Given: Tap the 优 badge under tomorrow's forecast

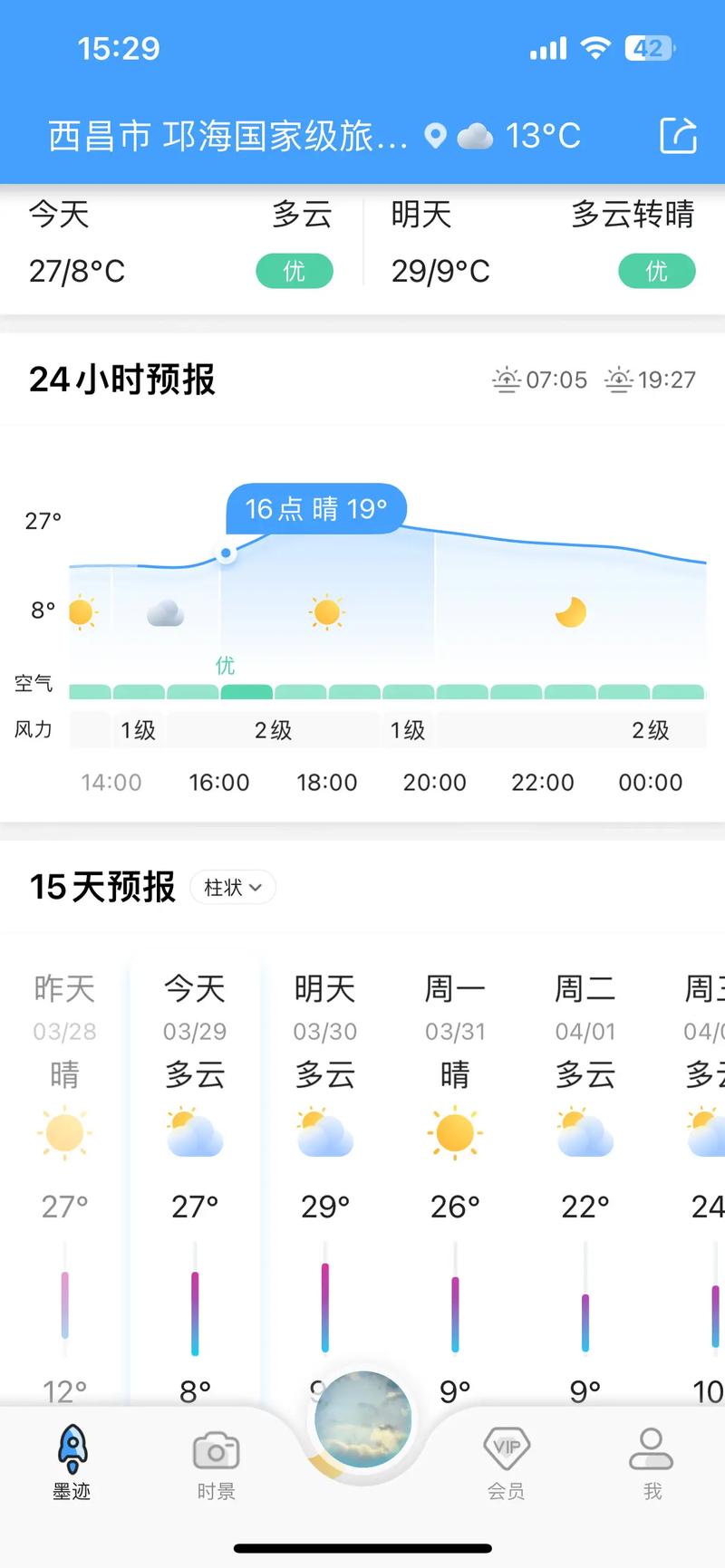Looking at the screenshot, I should [x=655, y=270].
